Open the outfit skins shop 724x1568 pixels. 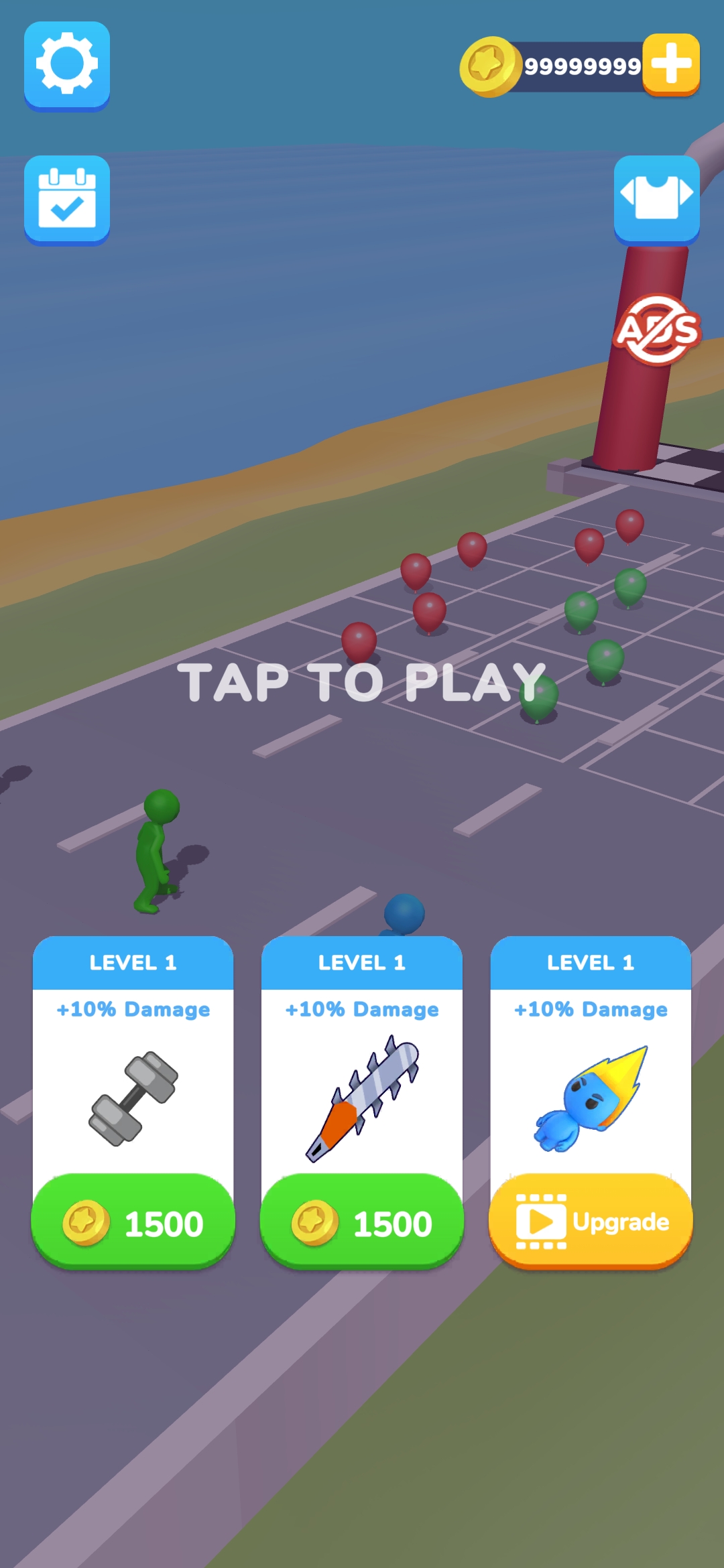(x=656, y=198)
